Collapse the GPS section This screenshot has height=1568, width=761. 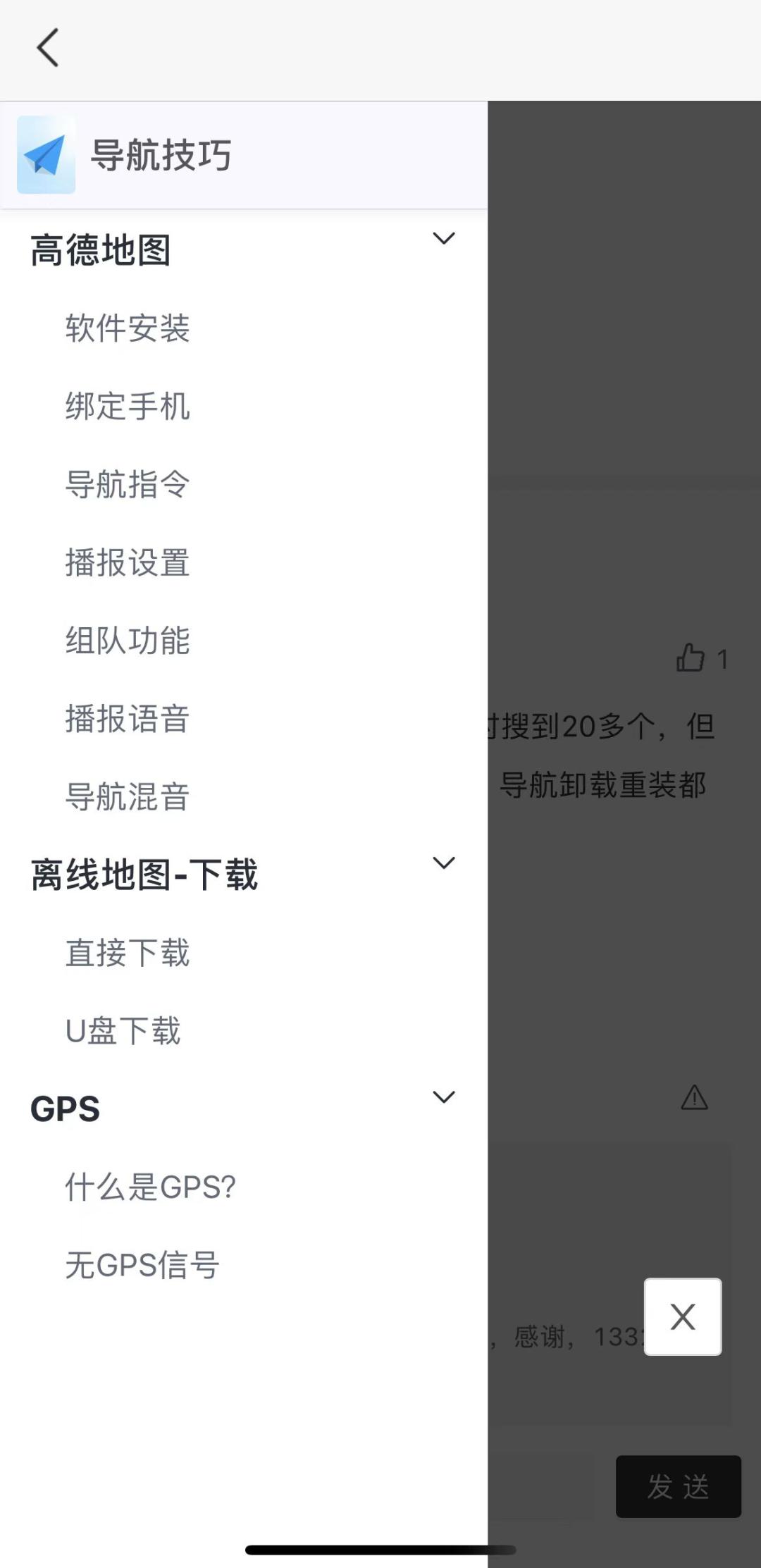click(x=444, y=1097)
